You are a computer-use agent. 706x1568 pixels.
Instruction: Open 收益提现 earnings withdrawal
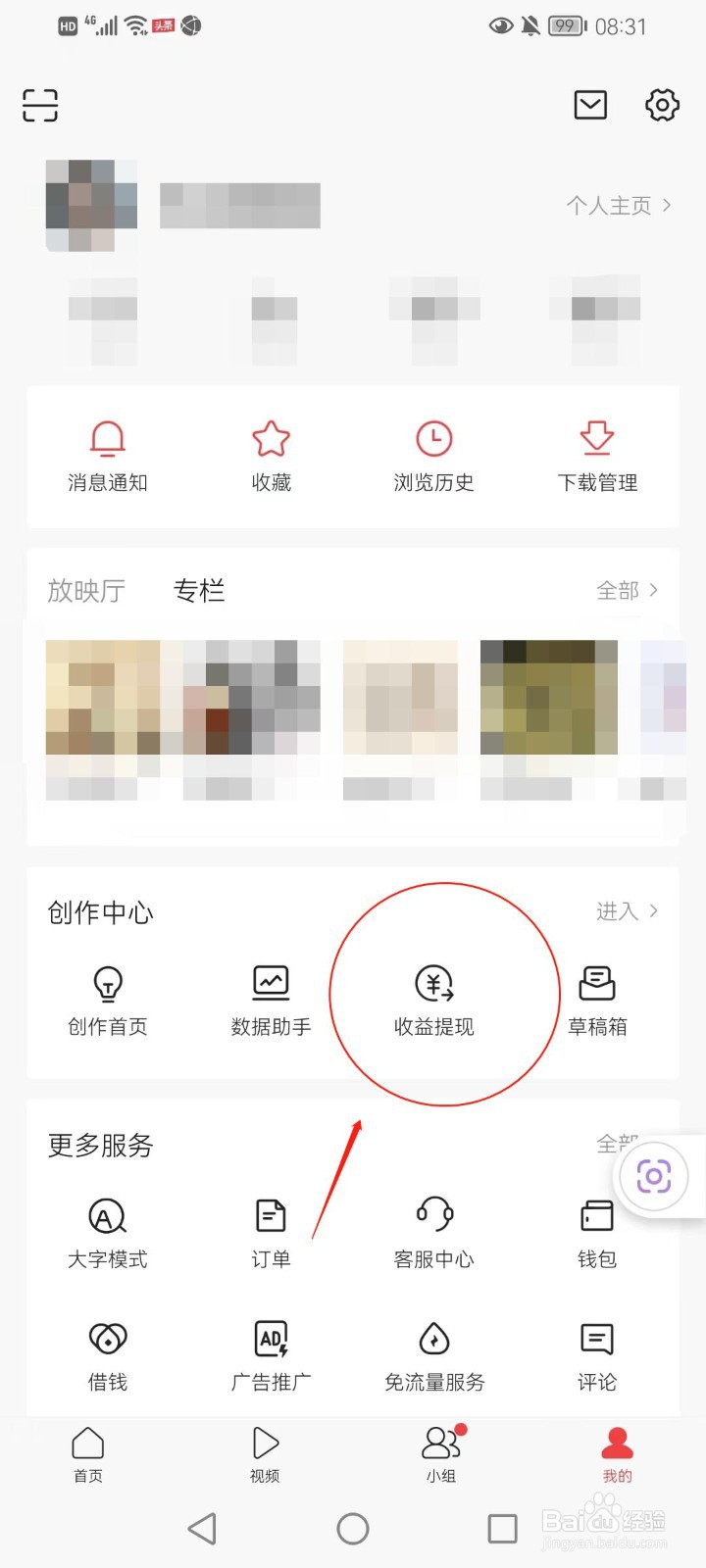[x=433, y=1000]
